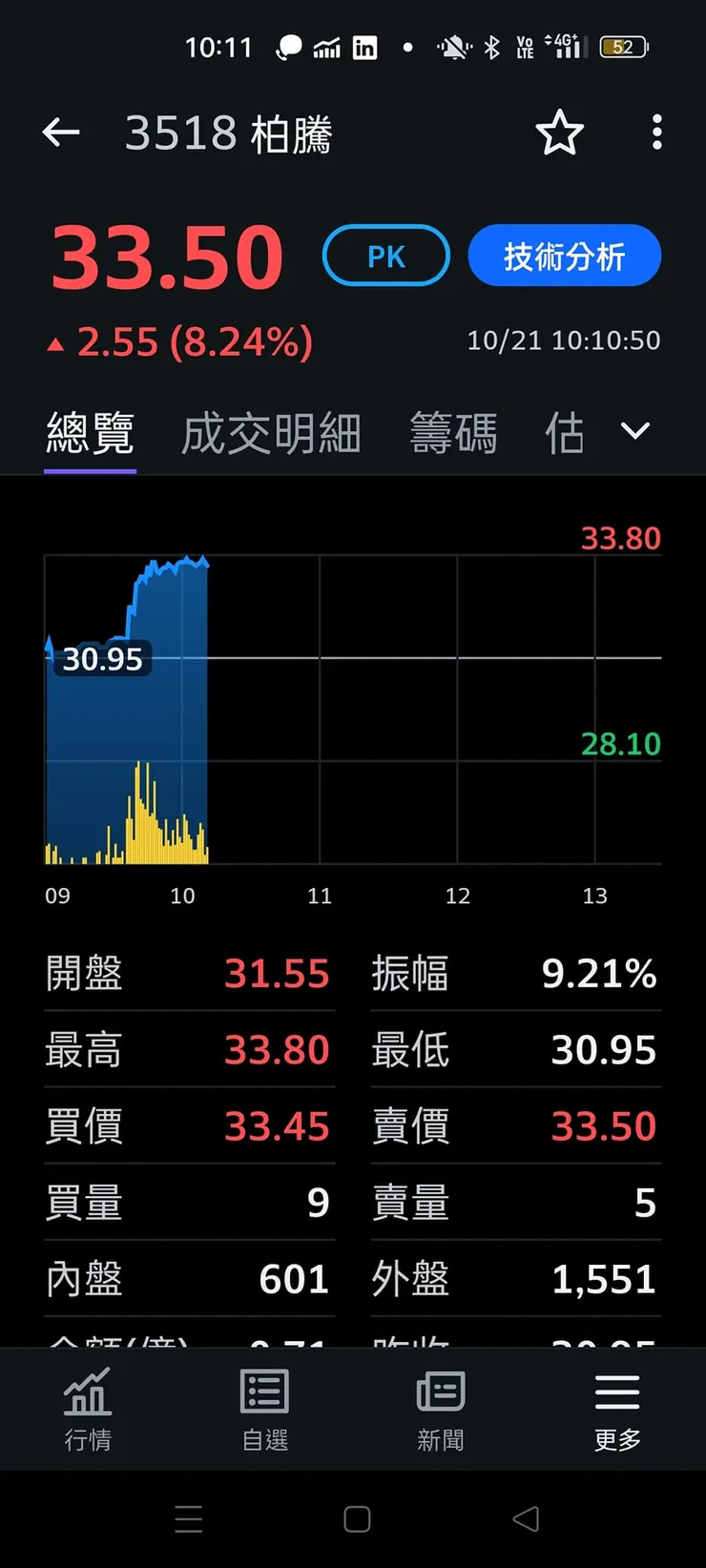Open the 估 valuation tab

pos(564,431)
